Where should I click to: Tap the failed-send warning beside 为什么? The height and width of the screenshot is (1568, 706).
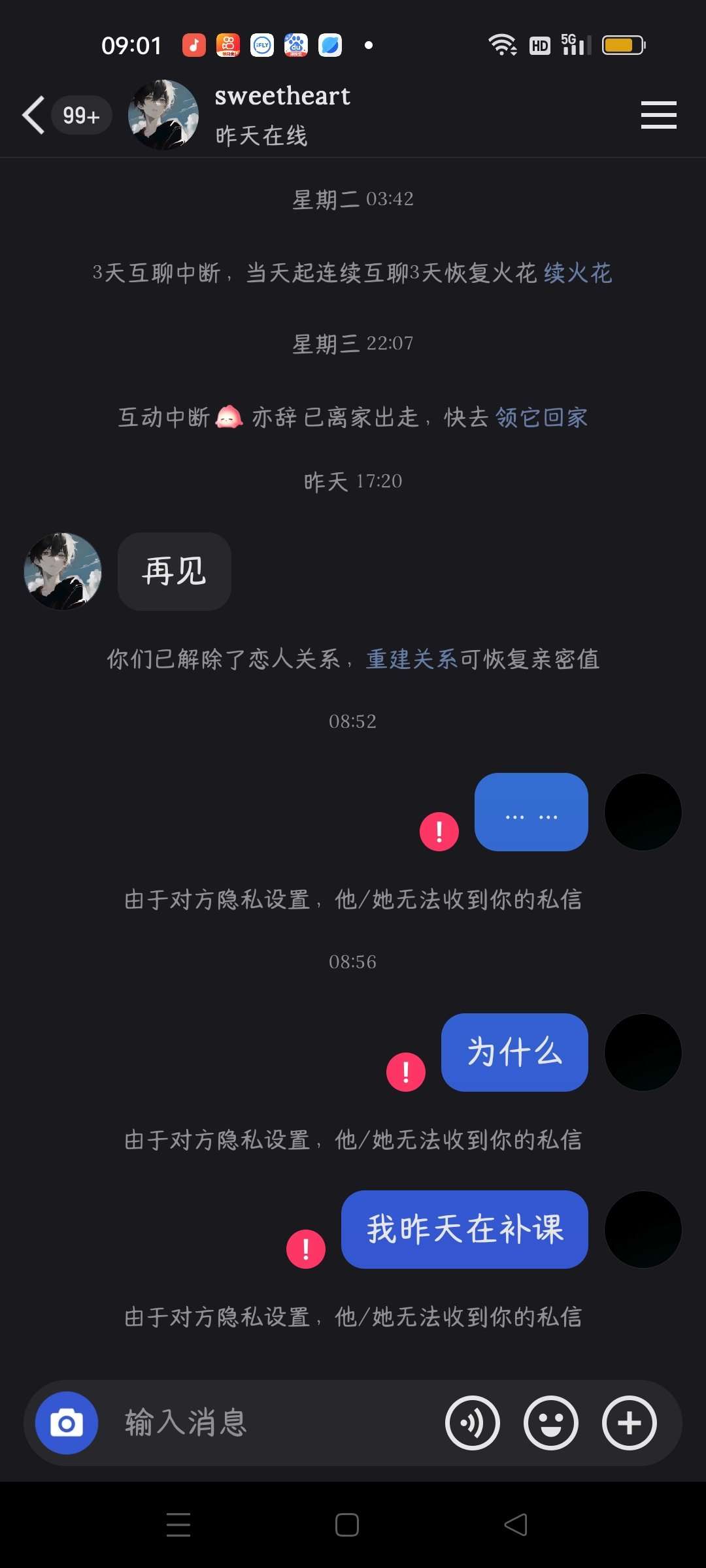point(406,1072)
